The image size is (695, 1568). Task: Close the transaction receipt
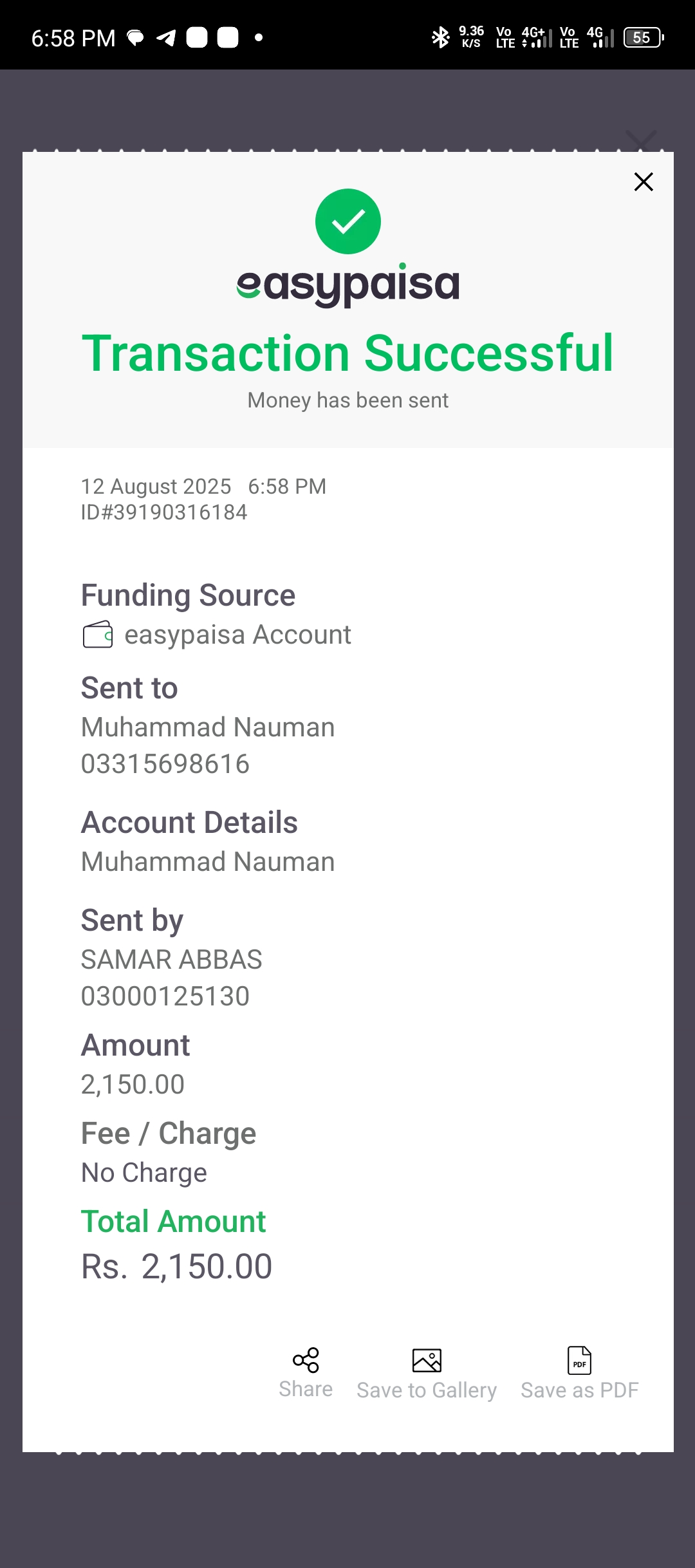click(x=644, y=182)
